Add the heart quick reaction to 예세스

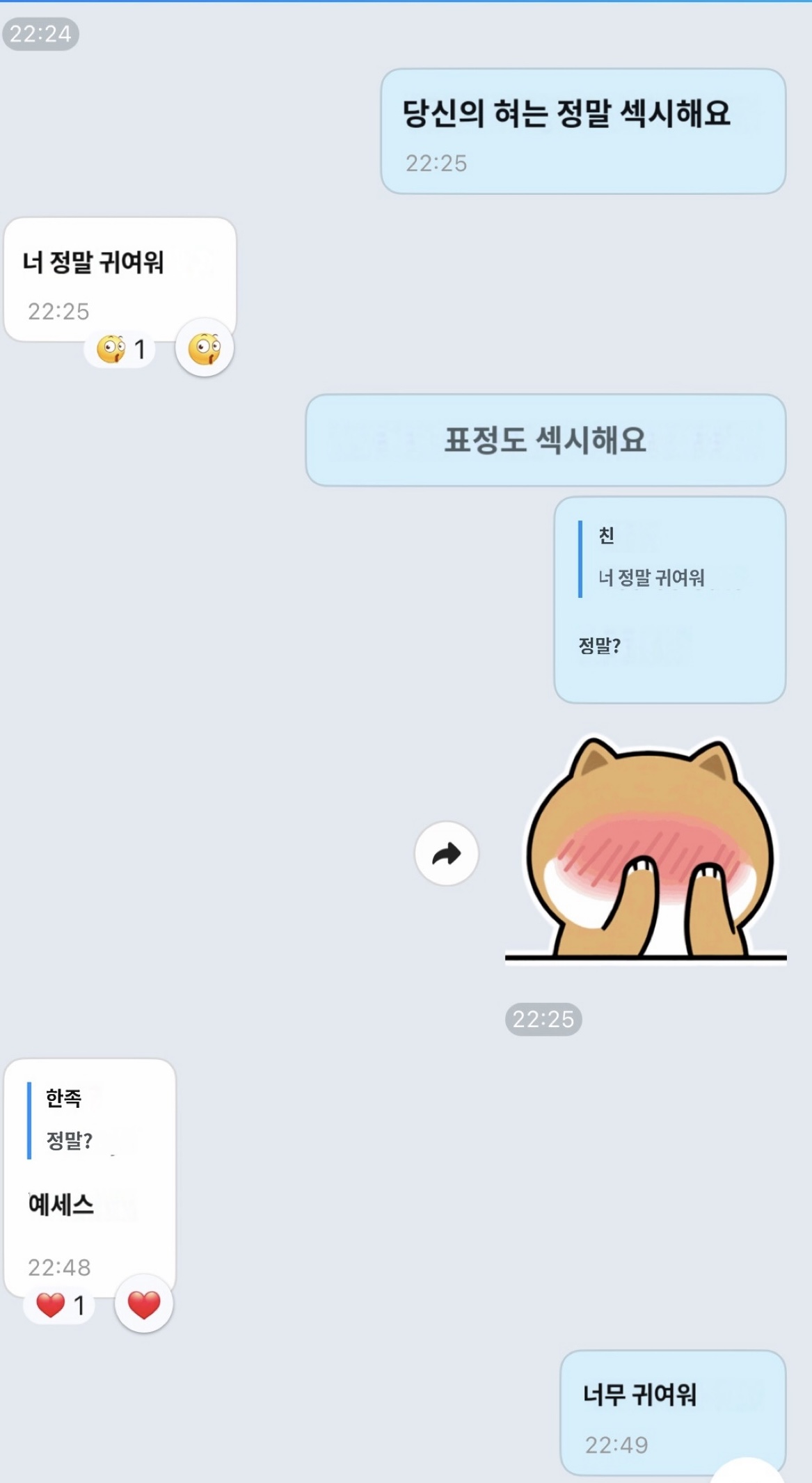(143, 1304)
